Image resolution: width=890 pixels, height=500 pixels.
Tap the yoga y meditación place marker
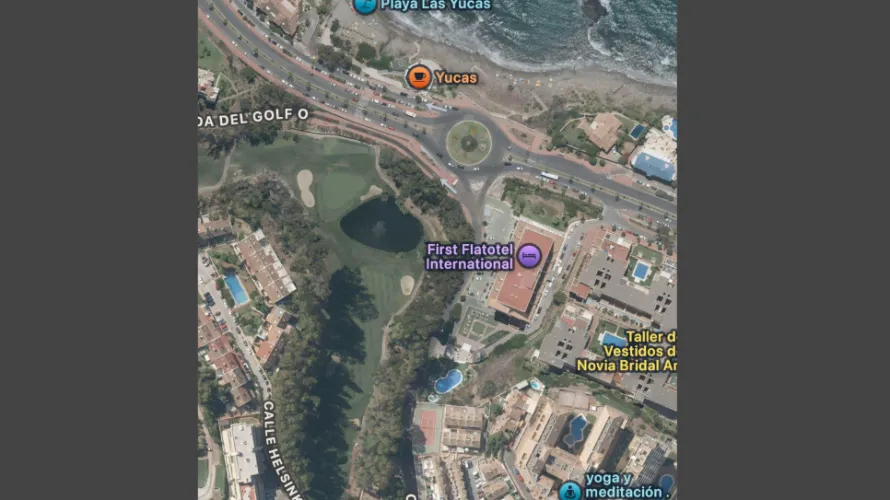tap(570, 491)
